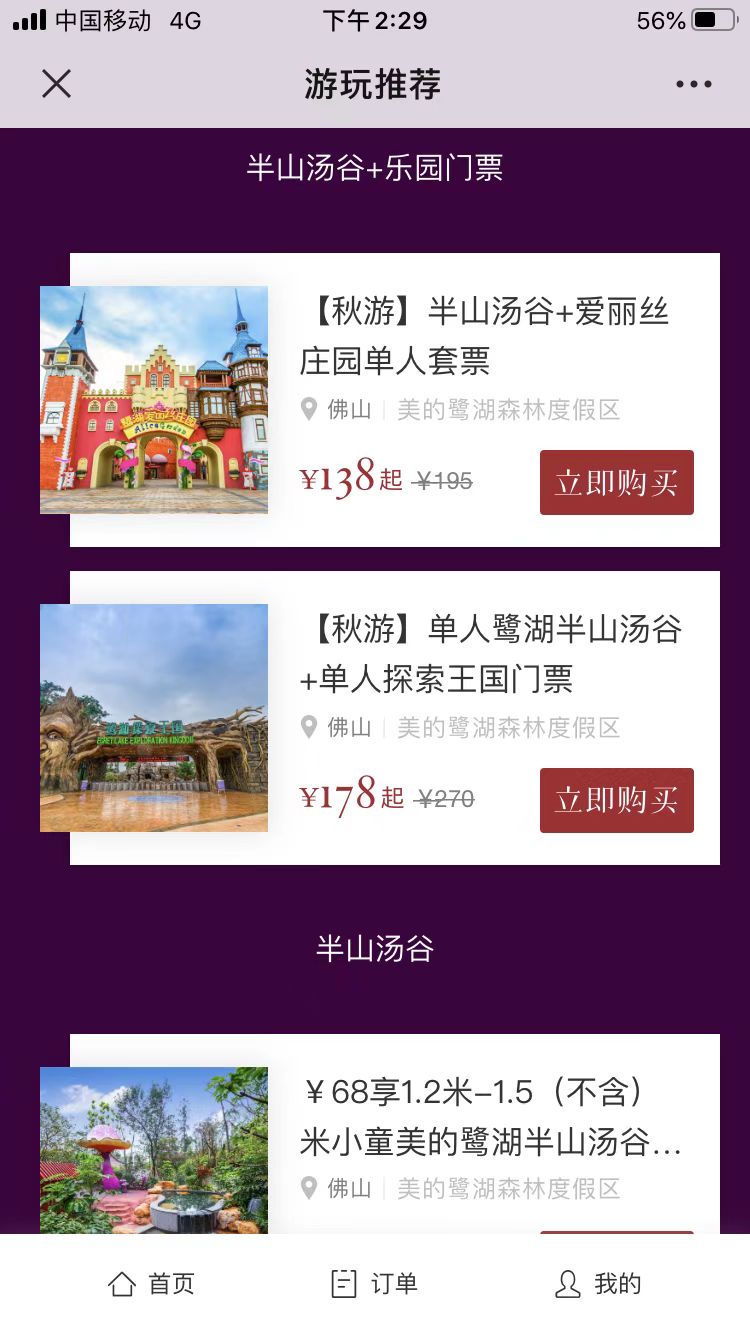The height and width of the screenshot is (1334, 750).
Task: View the hot spring garden photo
Action: tap(153, 1150)
